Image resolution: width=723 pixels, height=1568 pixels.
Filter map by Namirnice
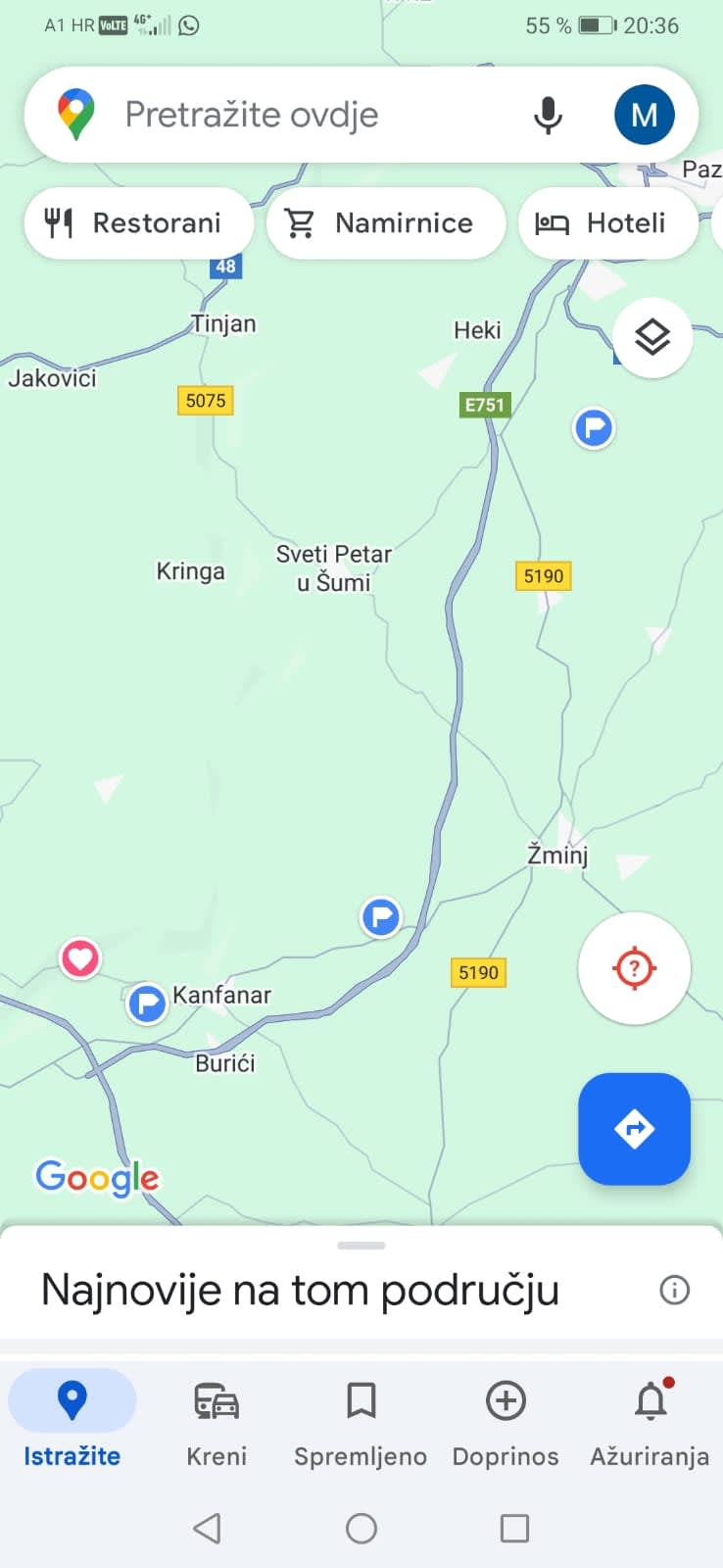(385, 223)
